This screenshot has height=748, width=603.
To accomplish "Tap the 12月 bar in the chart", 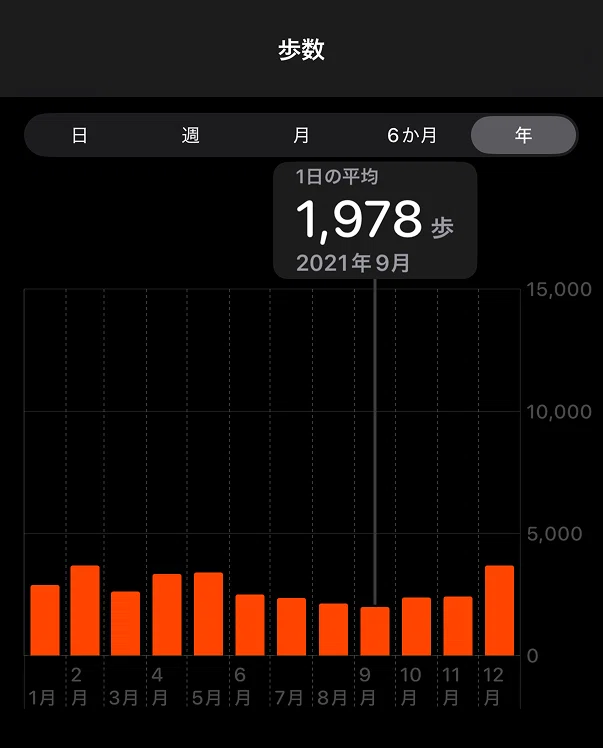I will 499,611.
